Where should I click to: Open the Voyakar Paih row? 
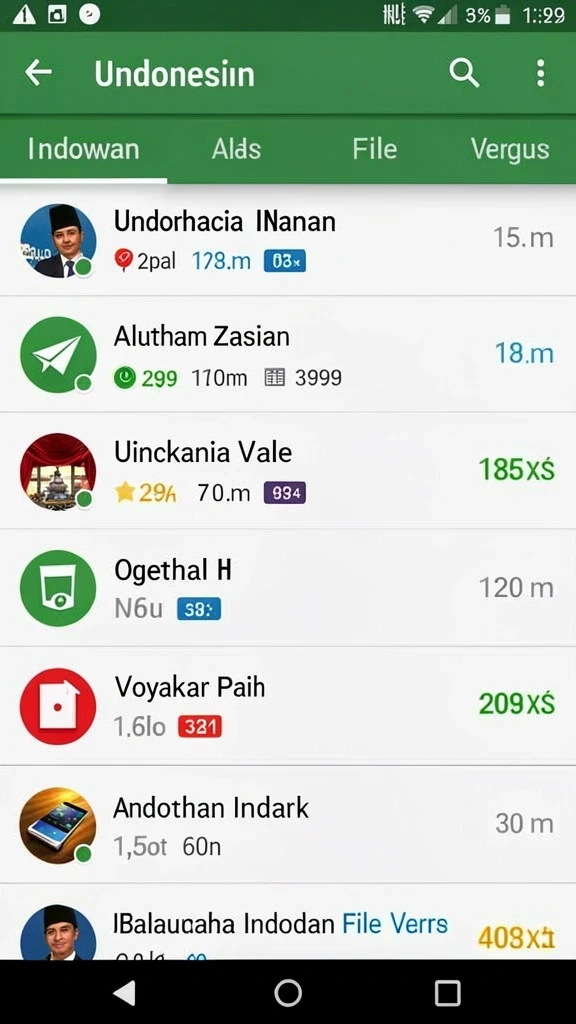(288, 705)
